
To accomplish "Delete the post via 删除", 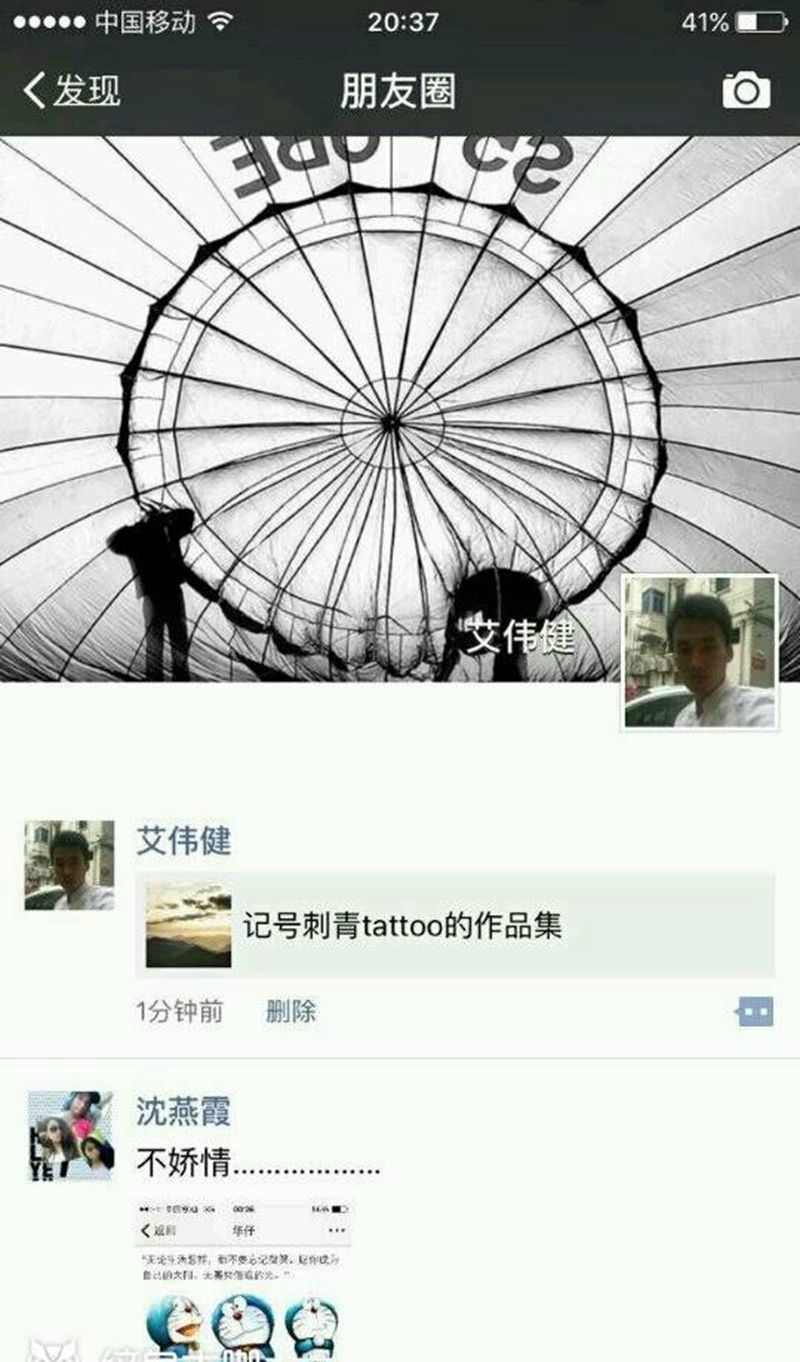I will (x=291, y=1012).
